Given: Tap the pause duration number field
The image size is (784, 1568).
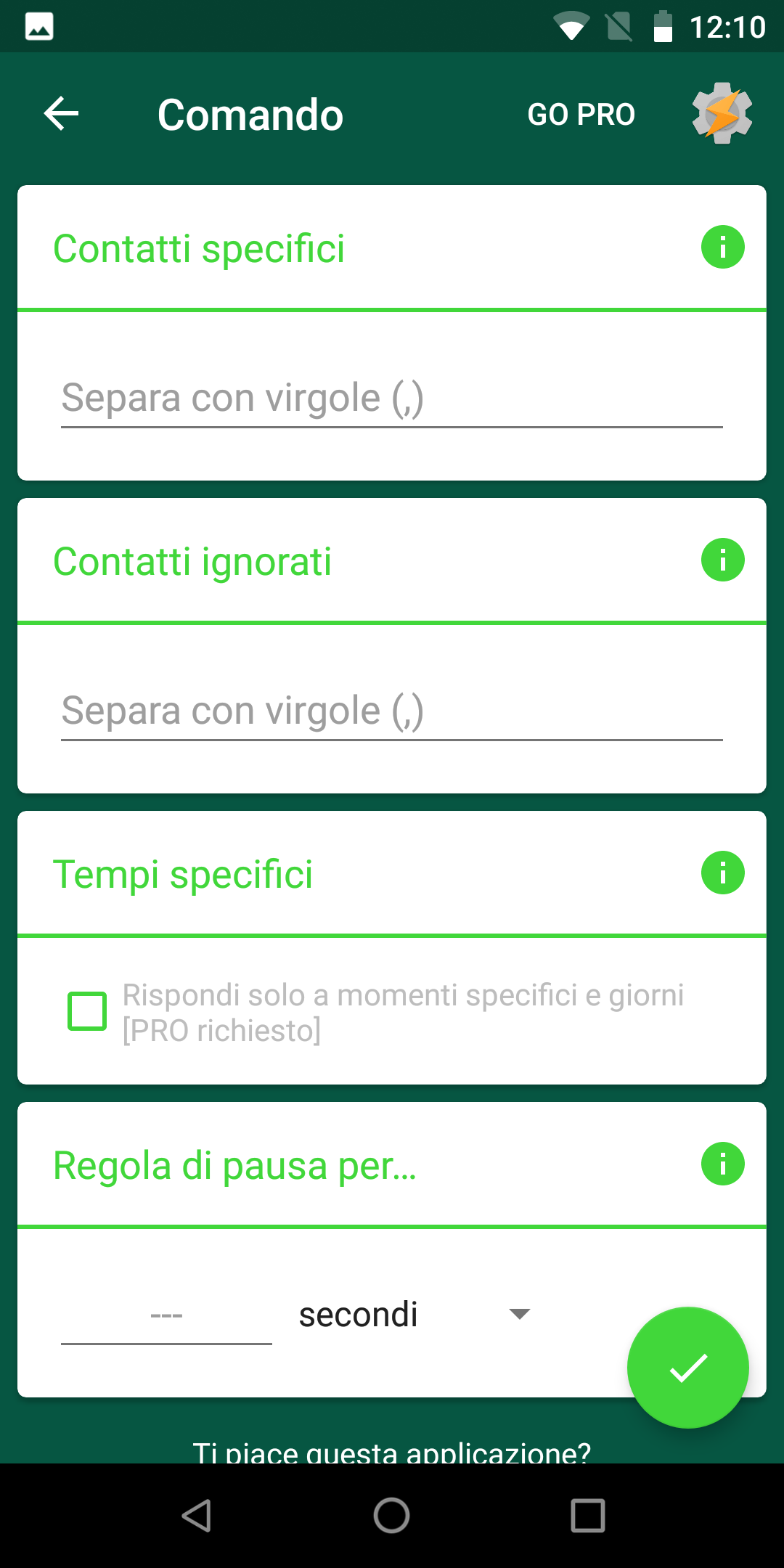Looking at the screenshot, I should click(x=166, y=1315).
